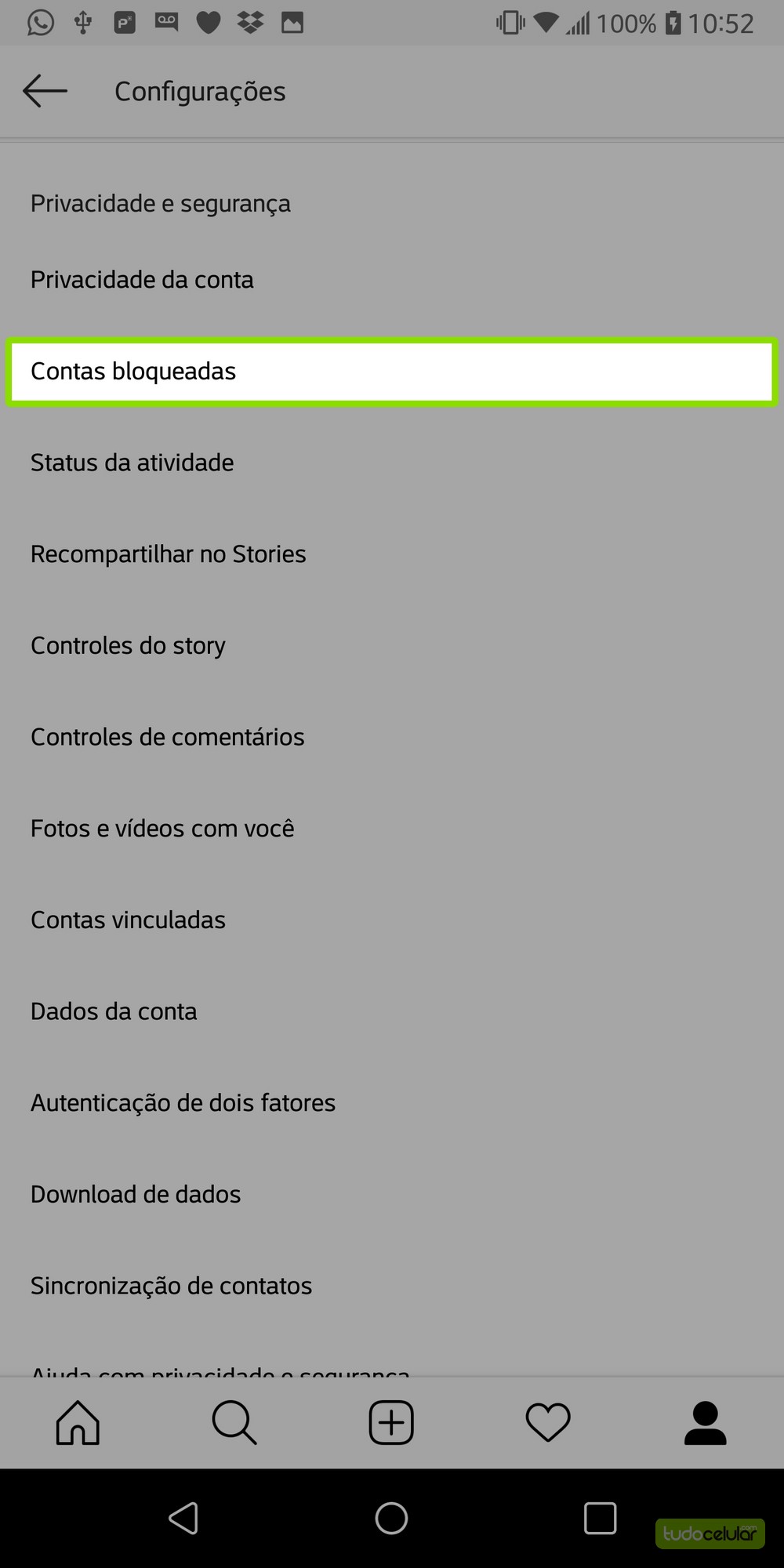Open Download de dados
Viewport: 784px width, 1568px height.
136,1194
